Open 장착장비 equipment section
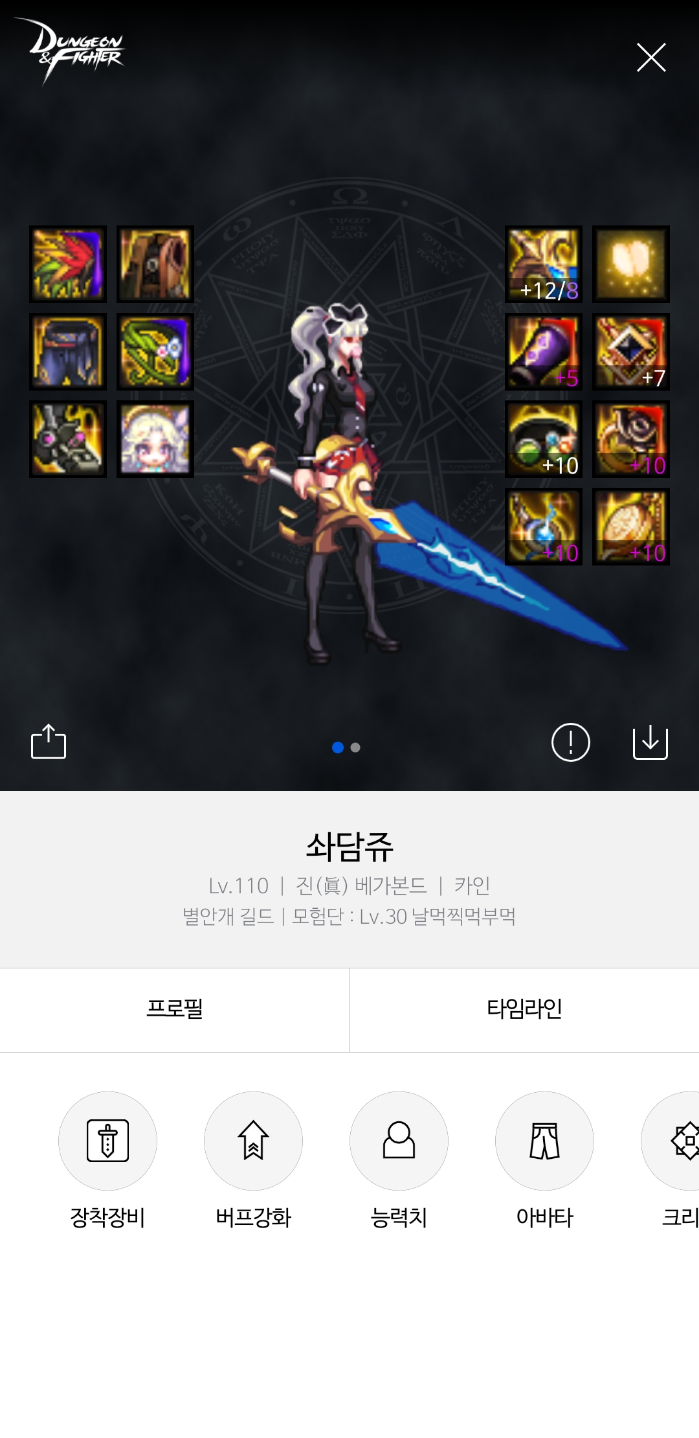This screenshot has height=1438, width=699. 108,1141
